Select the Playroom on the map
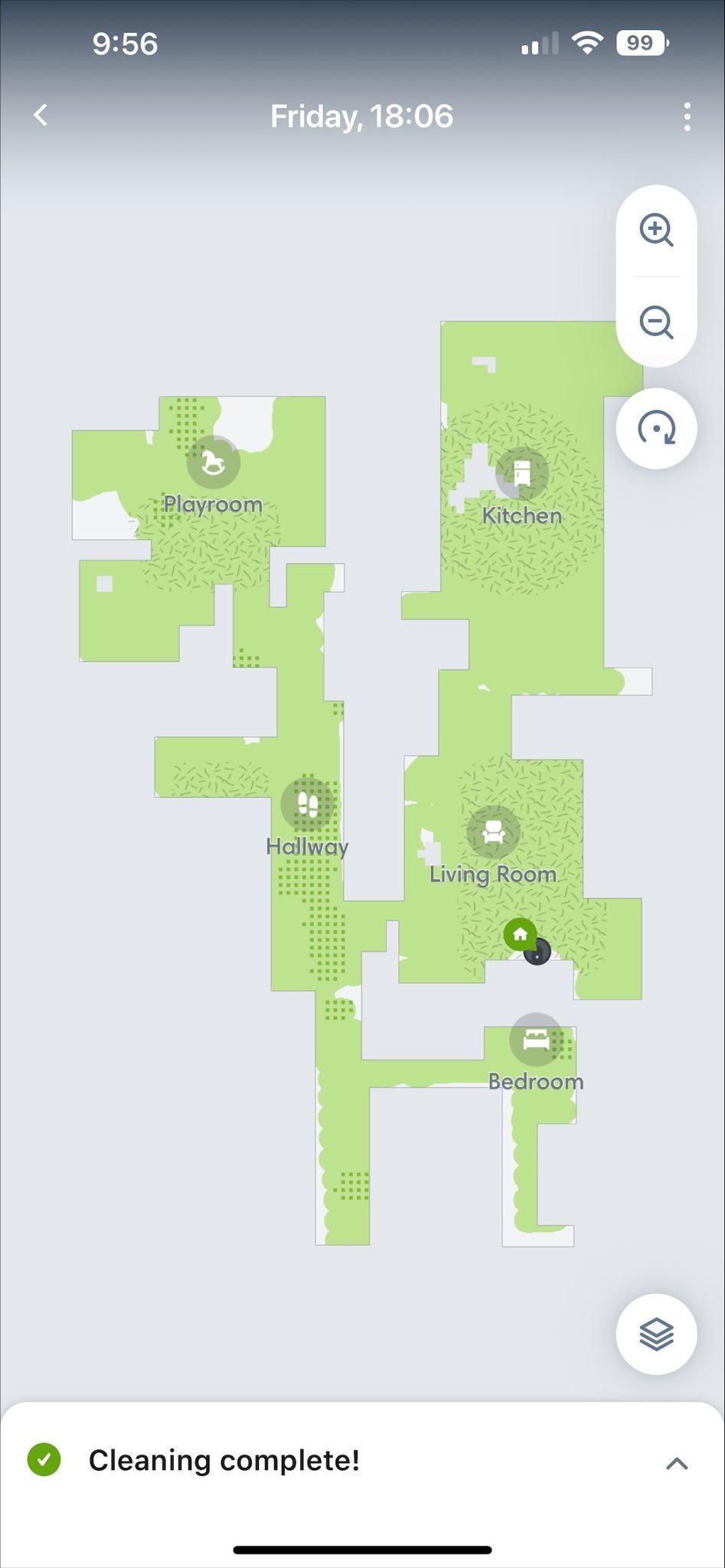The height and width of the screenshot is (1568, 725). point(213,462)
